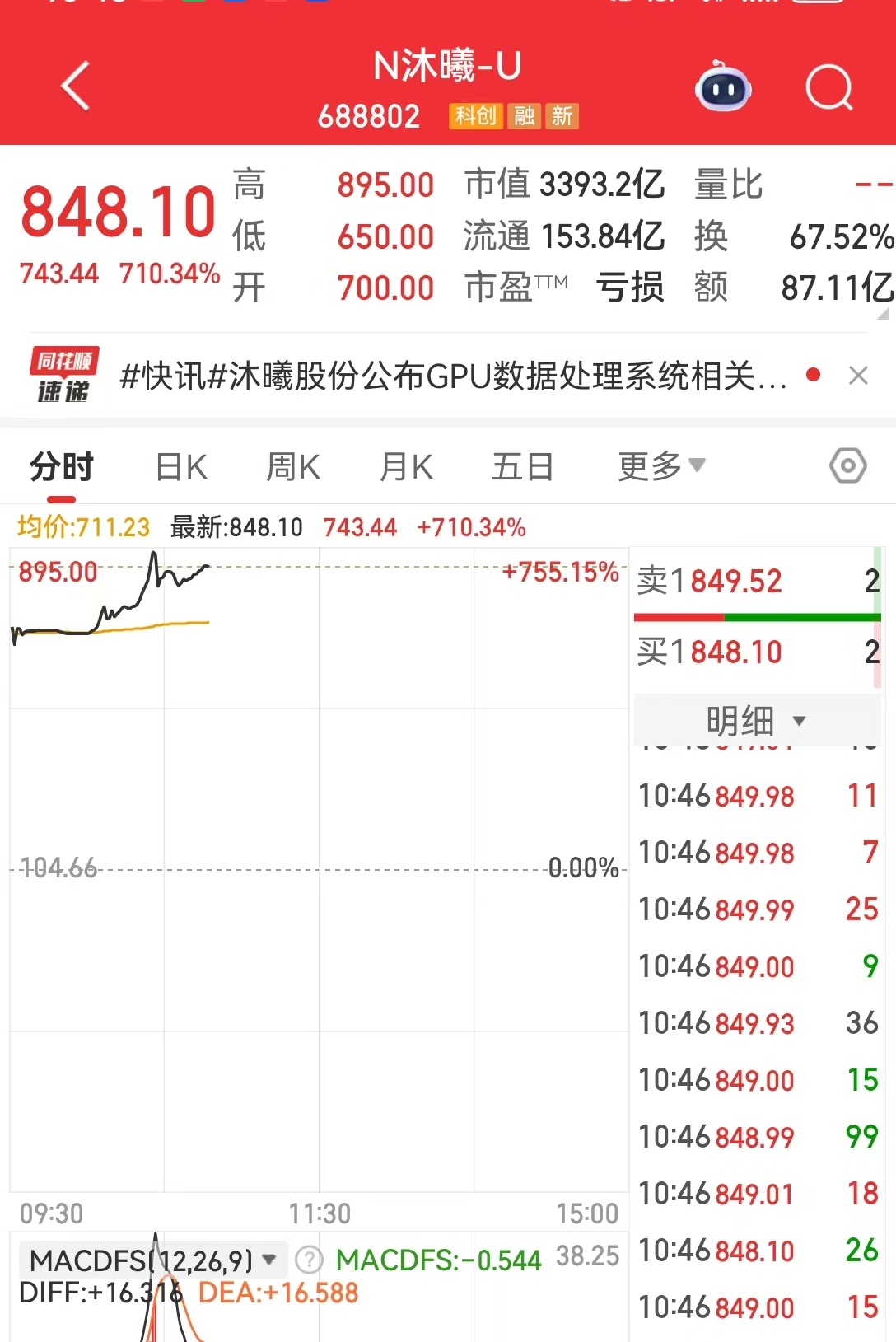This screenshot has width=896, height=1342.
Task: Expand the 明细 dropdown
Action: pos(756,721)
